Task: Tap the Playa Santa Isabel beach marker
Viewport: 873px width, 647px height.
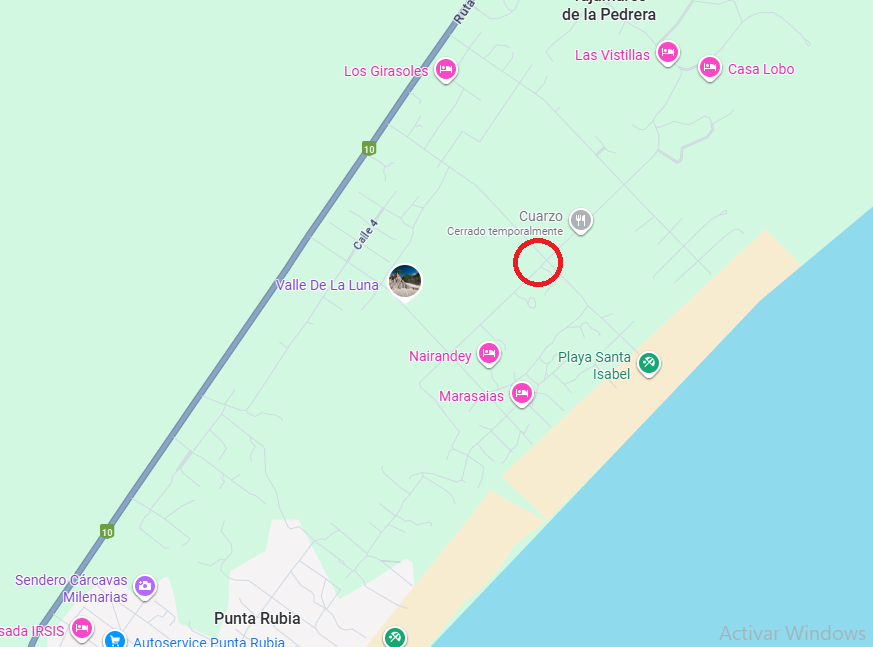Action: [648, 361]
